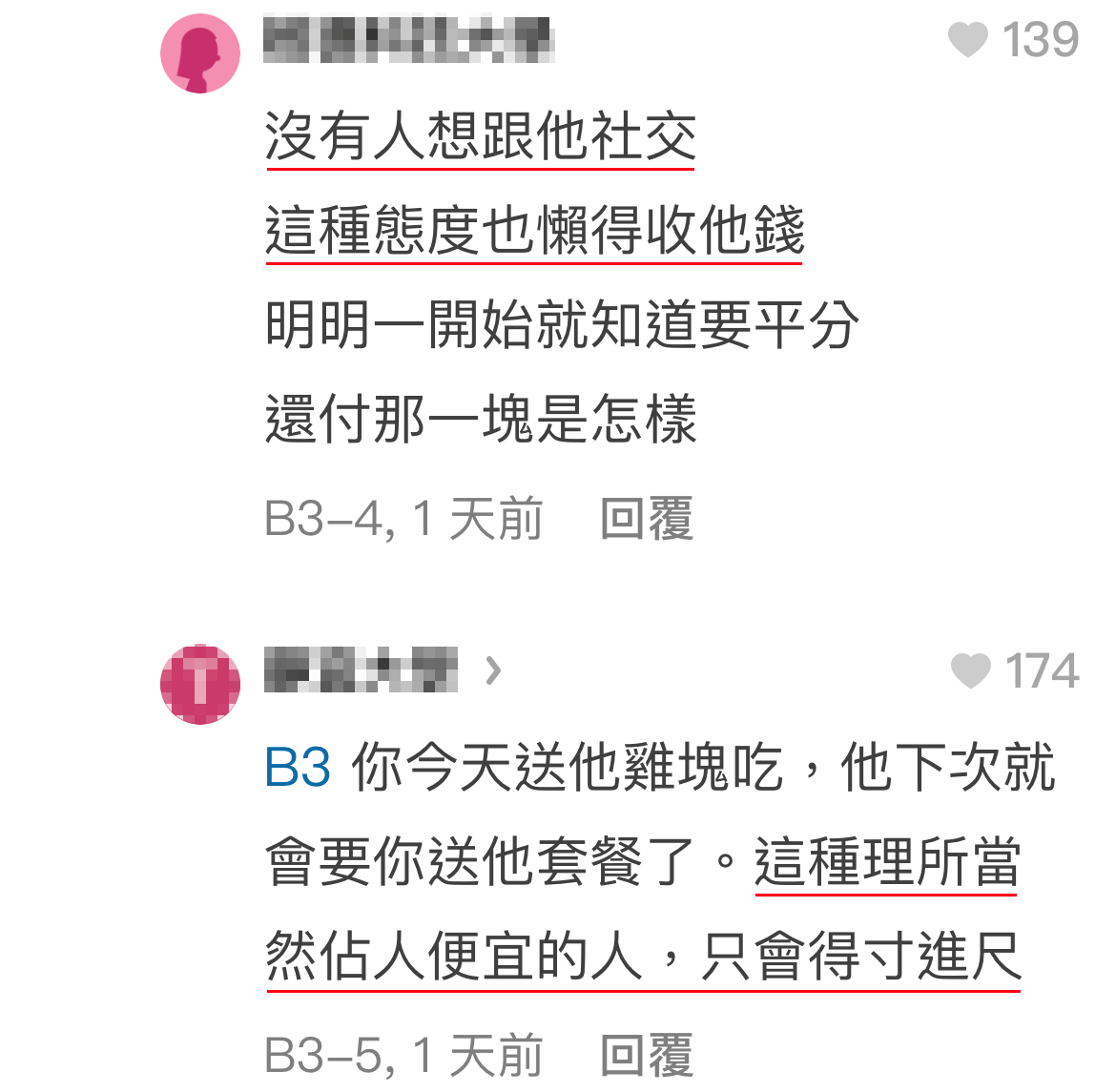Open the B3-4 commenter's pink avatar
1116x1092 pixels.
(199, 53)
